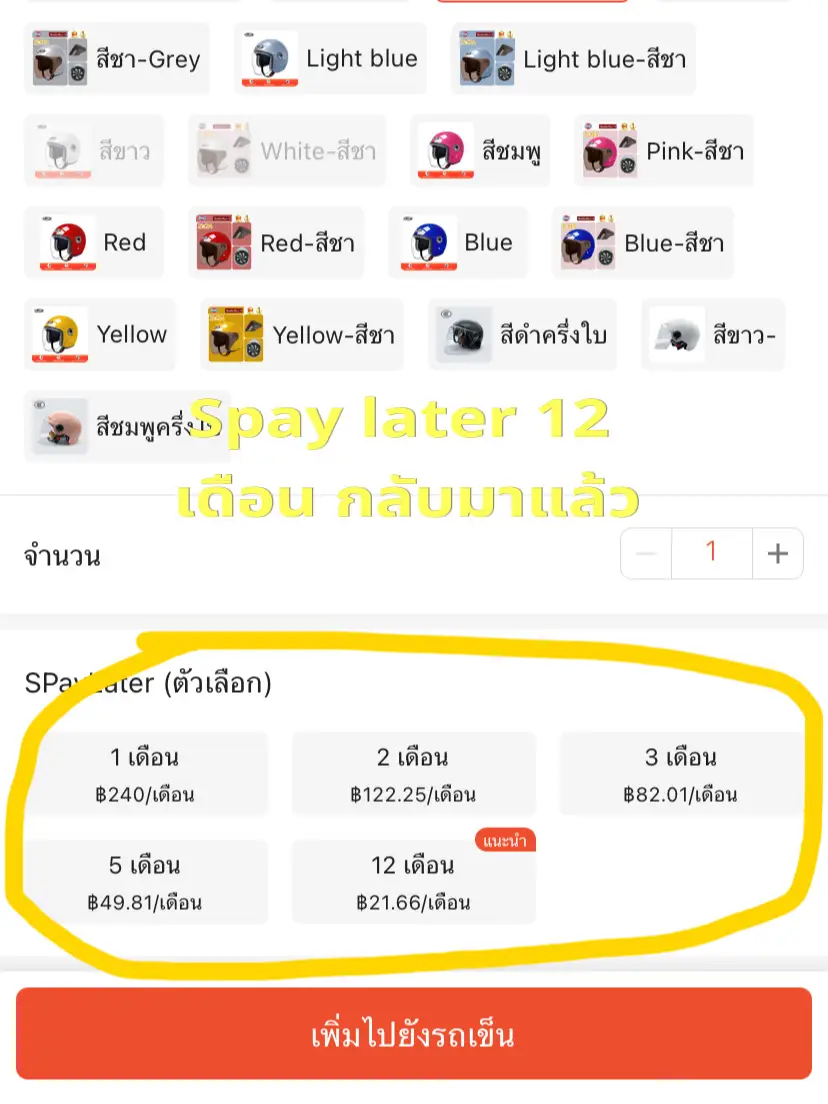Decrease quantity with the minus button
The height and width of the screenshot is (1104, 828).
pyautogui.click(x=645, y=552)
